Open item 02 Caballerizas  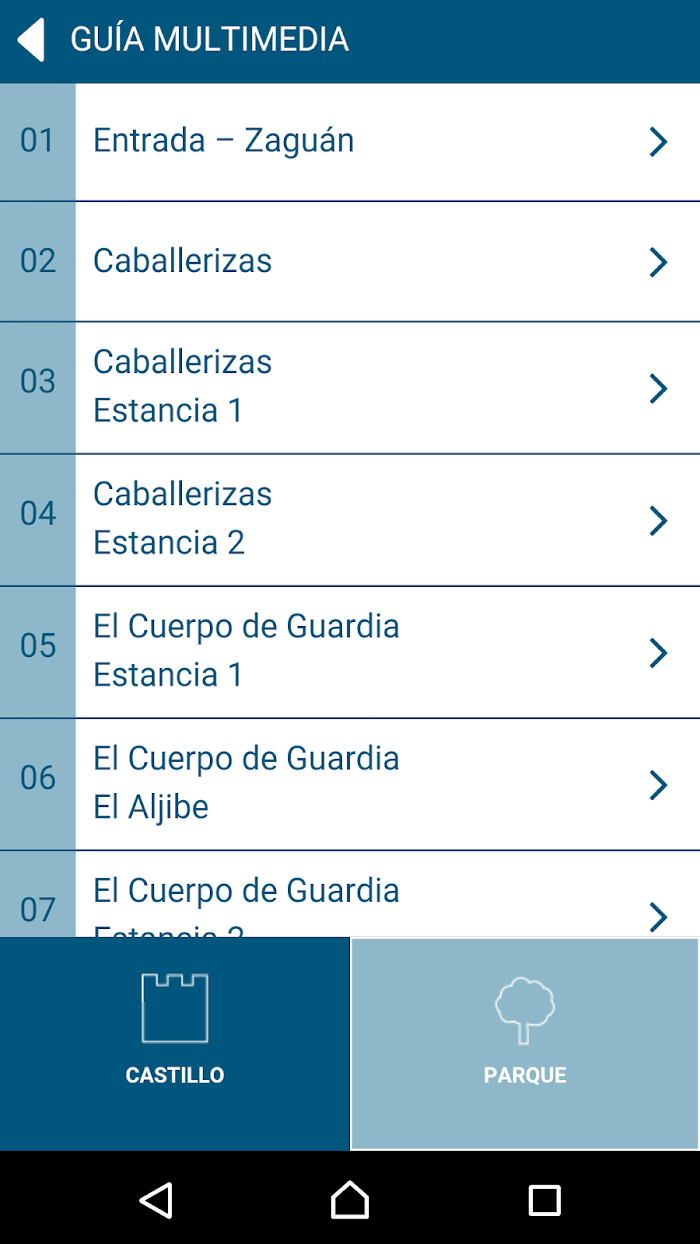[350, 262]
